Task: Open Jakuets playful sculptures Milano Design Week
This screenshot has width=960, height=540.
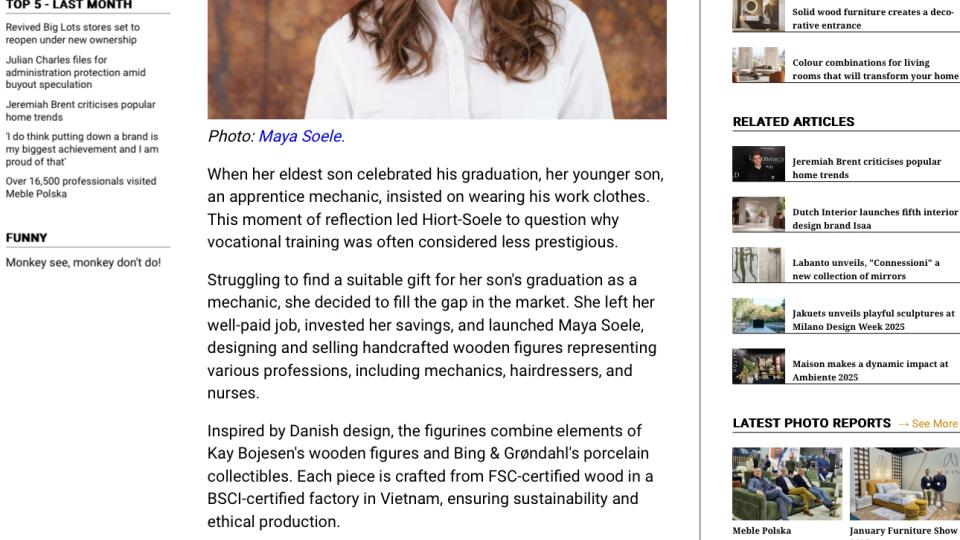Action: pos(872,320)
